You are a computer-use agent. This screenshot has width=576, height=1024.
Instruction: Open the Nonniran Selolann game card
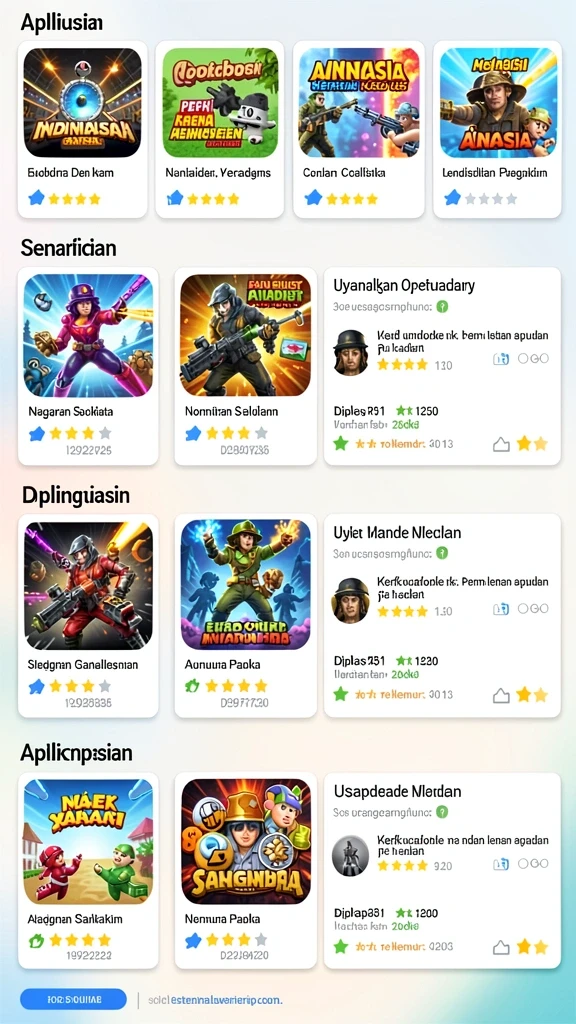(x=246, y=366)
